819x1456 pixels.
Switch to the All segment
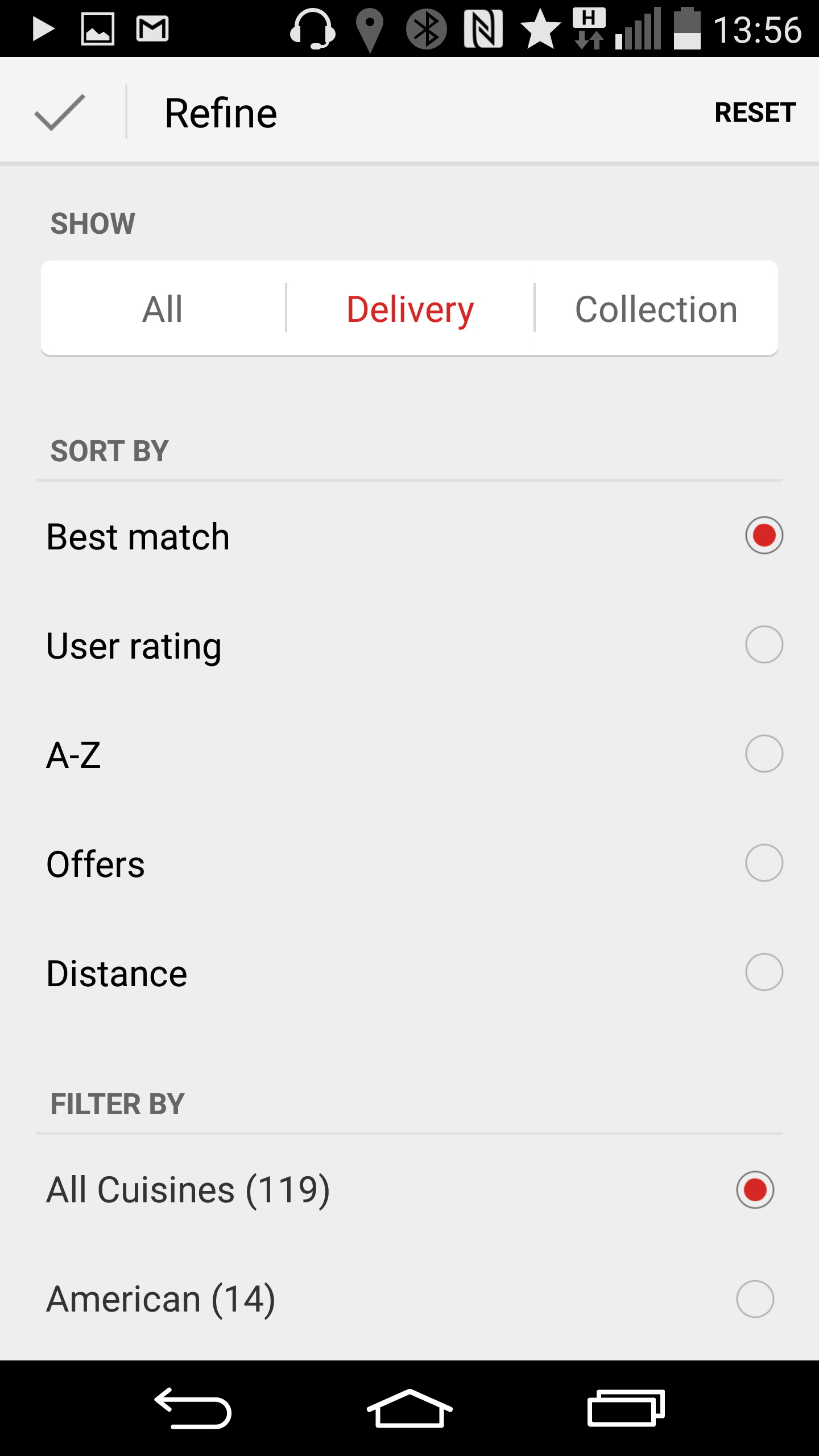coord(163,309)
